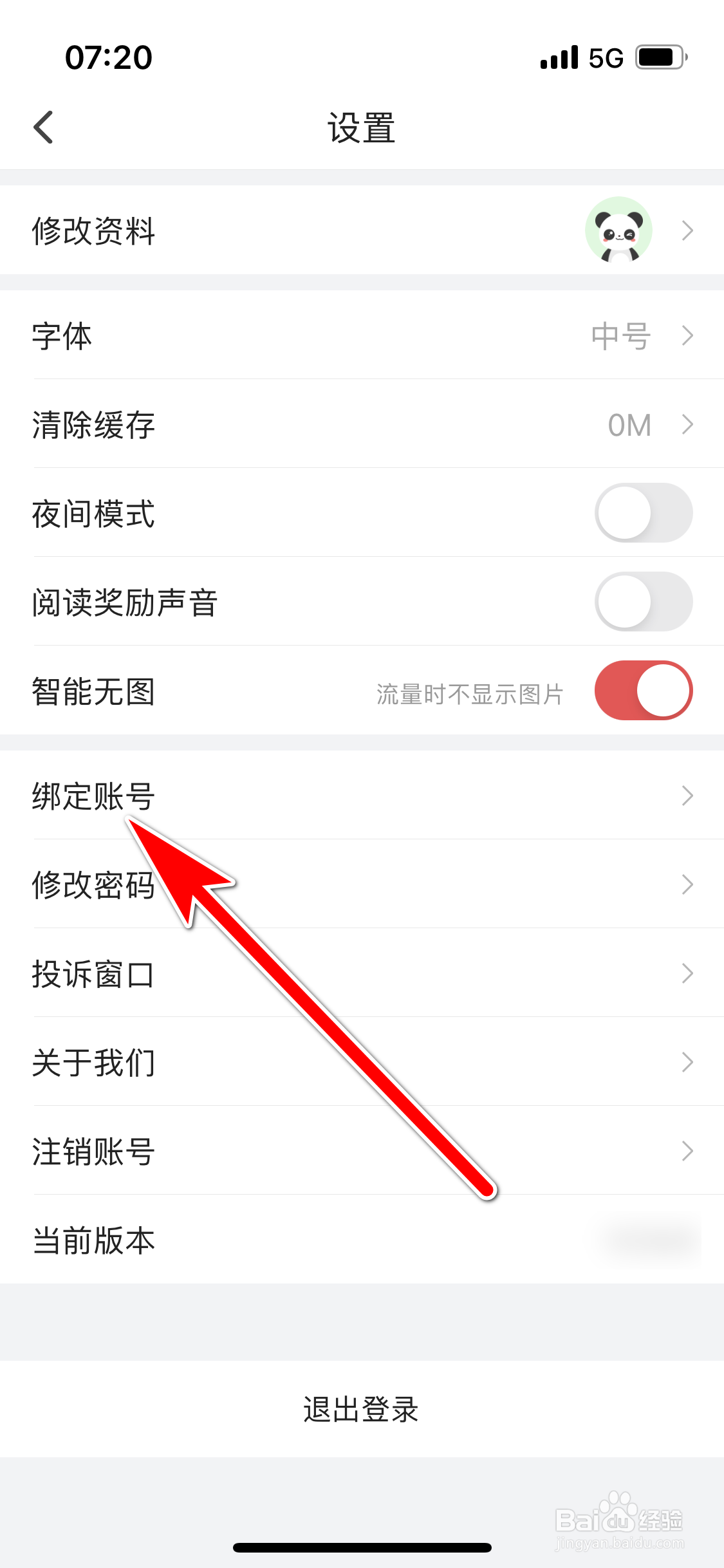Expand the 字体 font size chevron
This screenshot has width=724, height=1568.
687,335
